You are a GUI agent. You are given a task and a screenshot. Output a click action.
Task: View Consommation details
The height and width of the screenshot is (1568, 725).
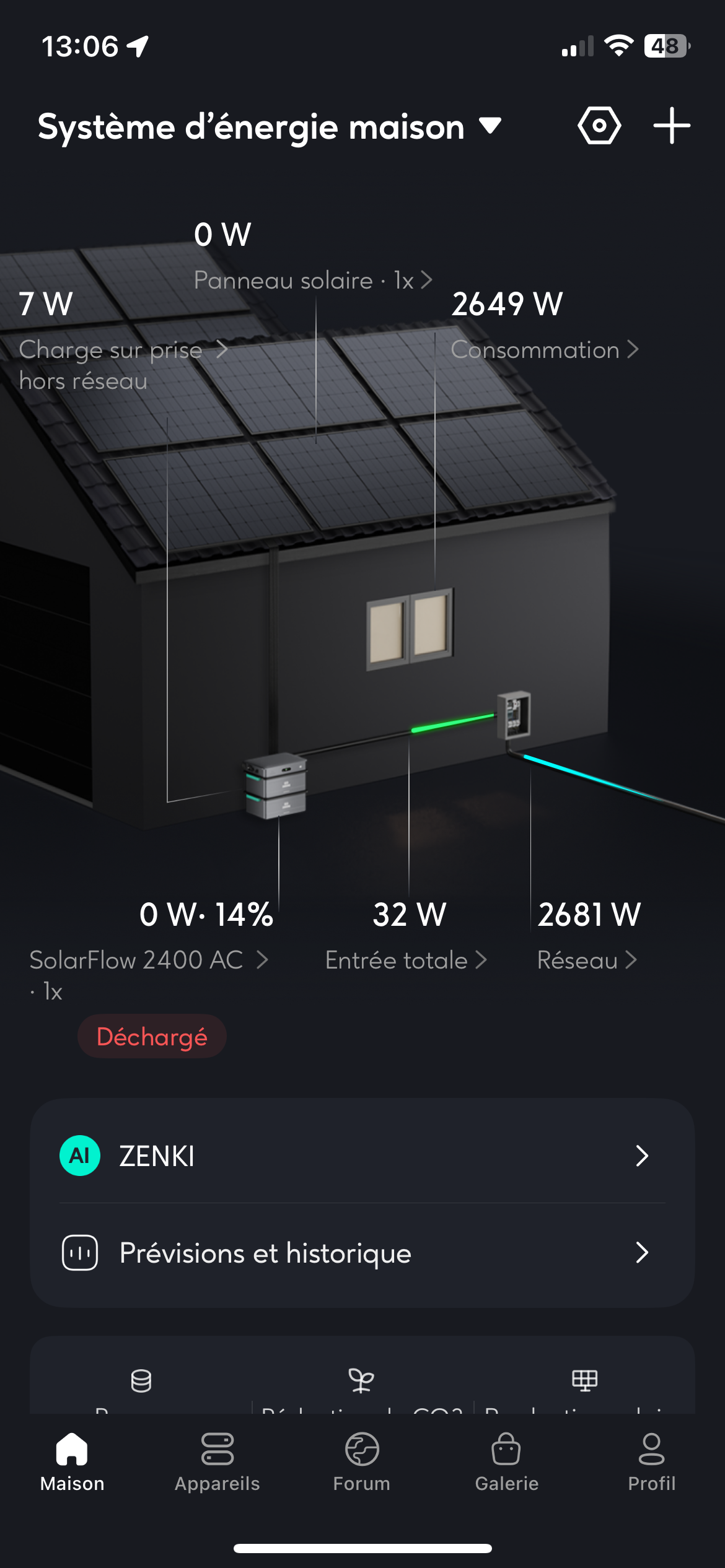(544, 350)
